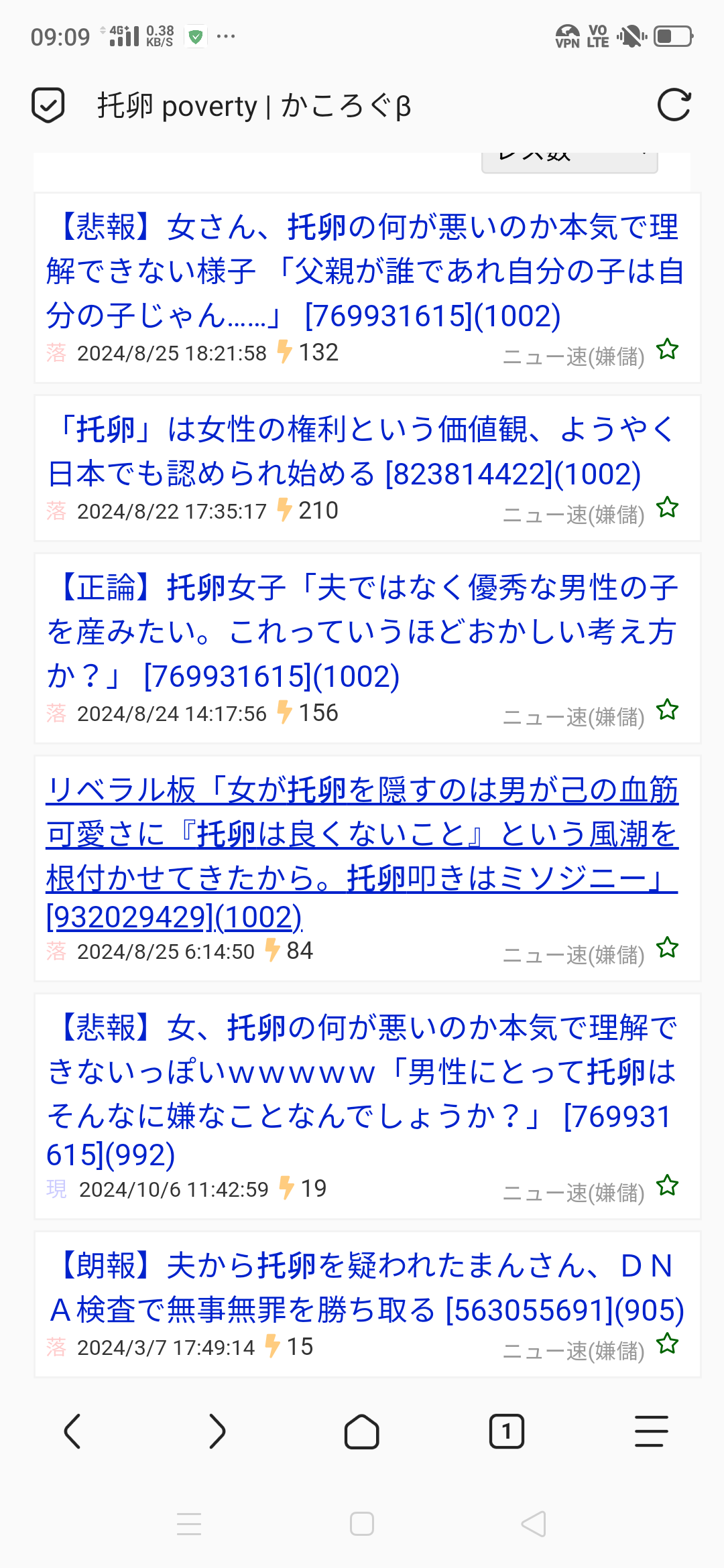Favorite the thread dated 2024/8/22 17:35:17
724x1568 pixels.
click(x=667, y=508)
